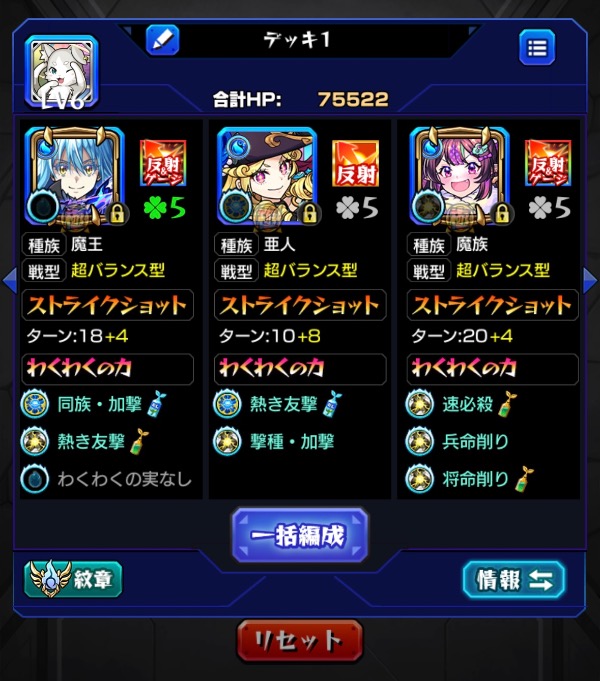Go to next deck with right arrow

tap(590, 280)
